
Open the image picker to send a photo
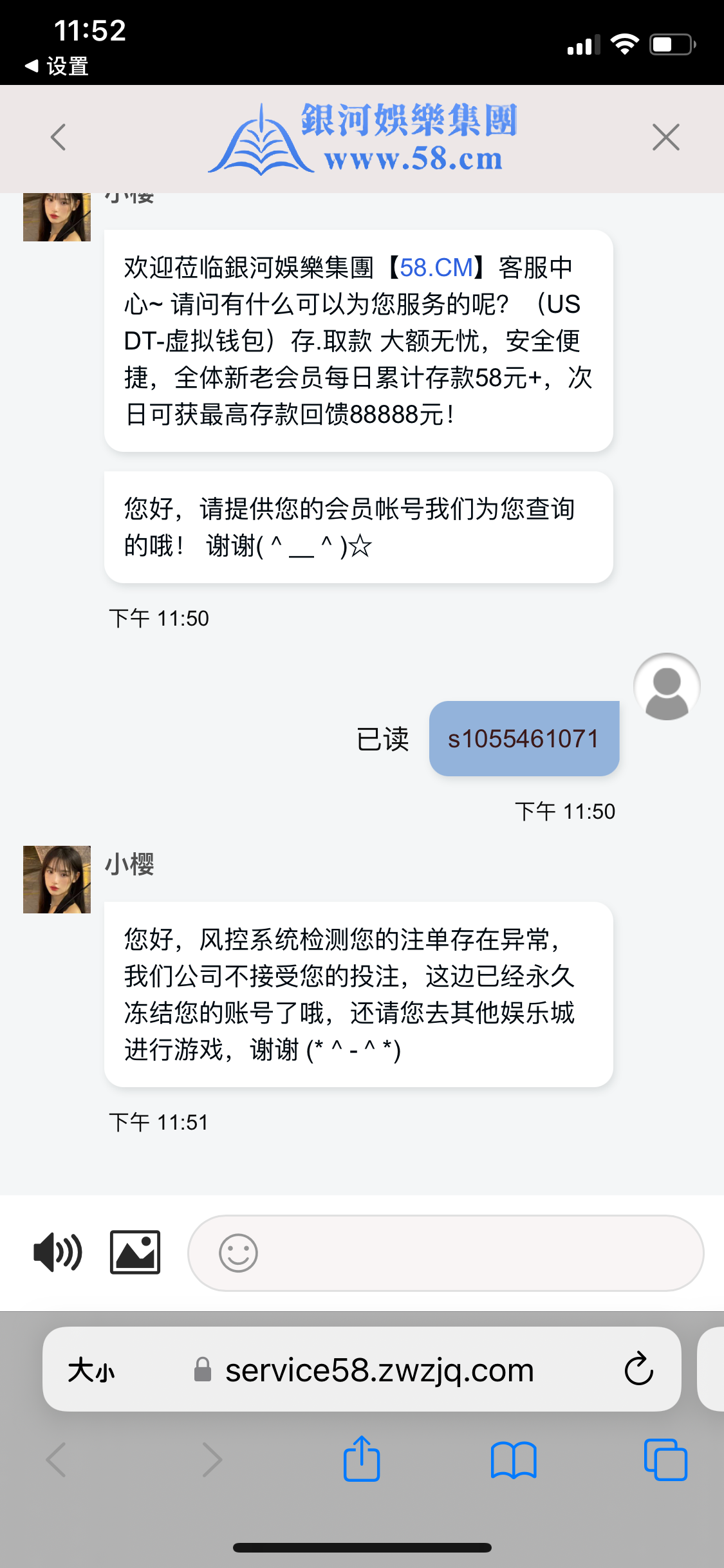135,1251
